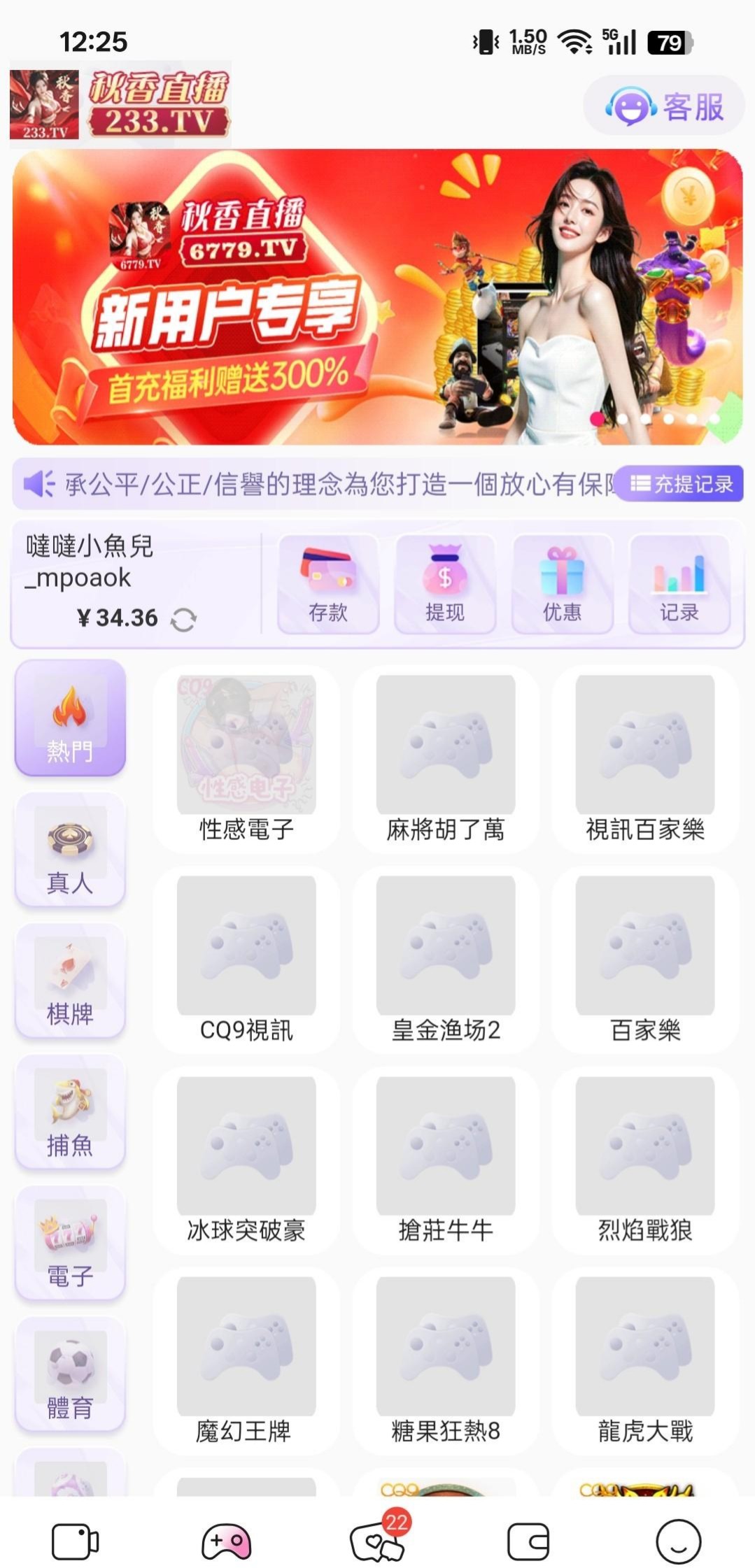755x1568 pixels.
Task: Open 客服 customer service
Action: 663,106
